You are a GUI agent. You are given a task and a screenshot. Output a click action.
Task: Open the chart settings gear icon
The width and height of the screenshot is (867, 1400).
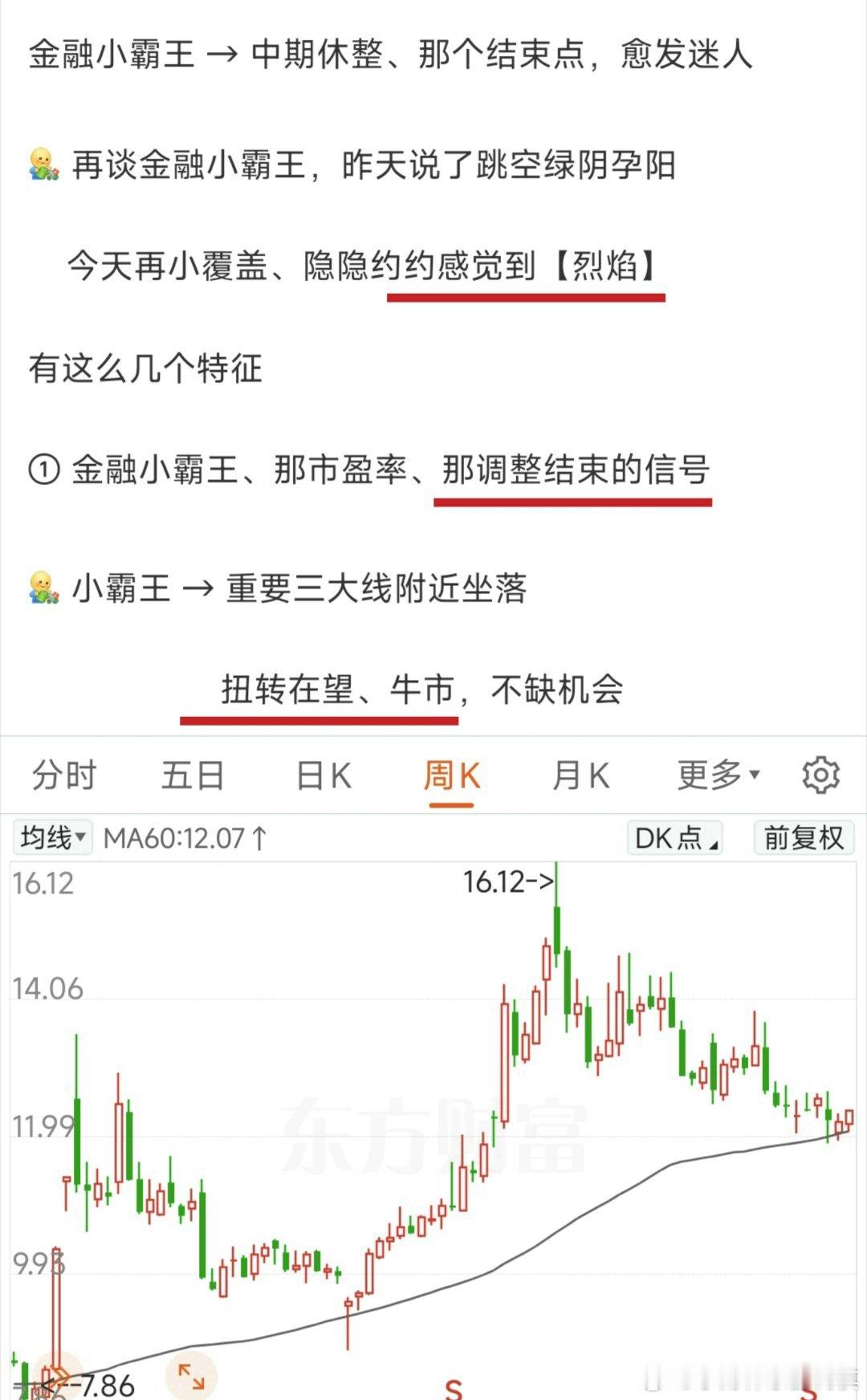click(820, 775)
